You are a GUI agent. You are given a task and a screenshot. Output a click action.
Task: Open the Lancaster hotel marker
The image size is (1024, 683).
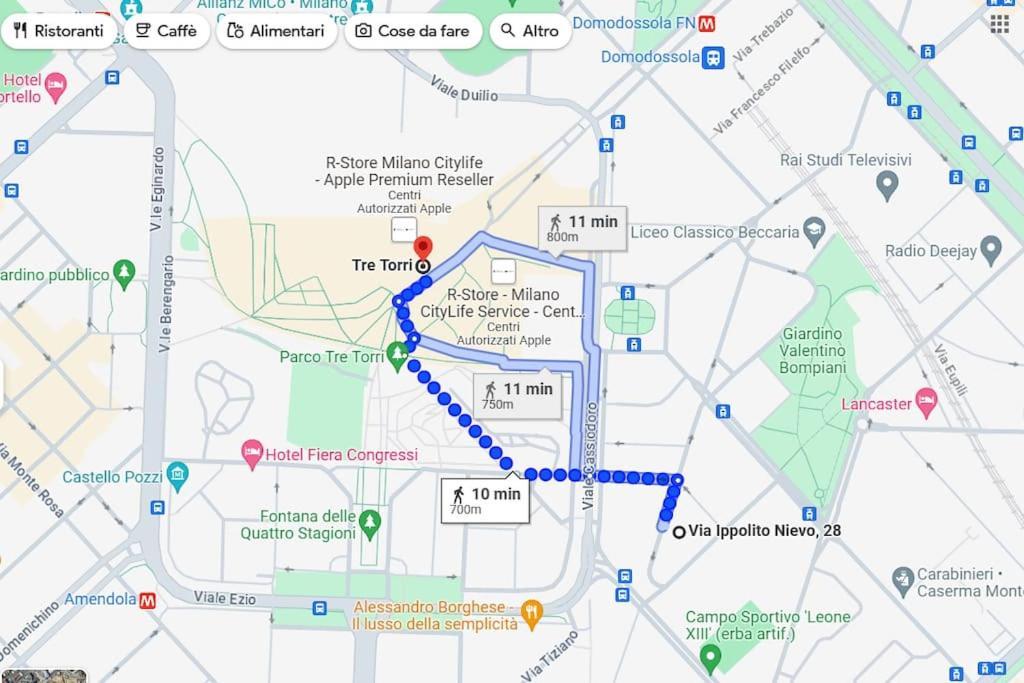(x=927, y=404)
